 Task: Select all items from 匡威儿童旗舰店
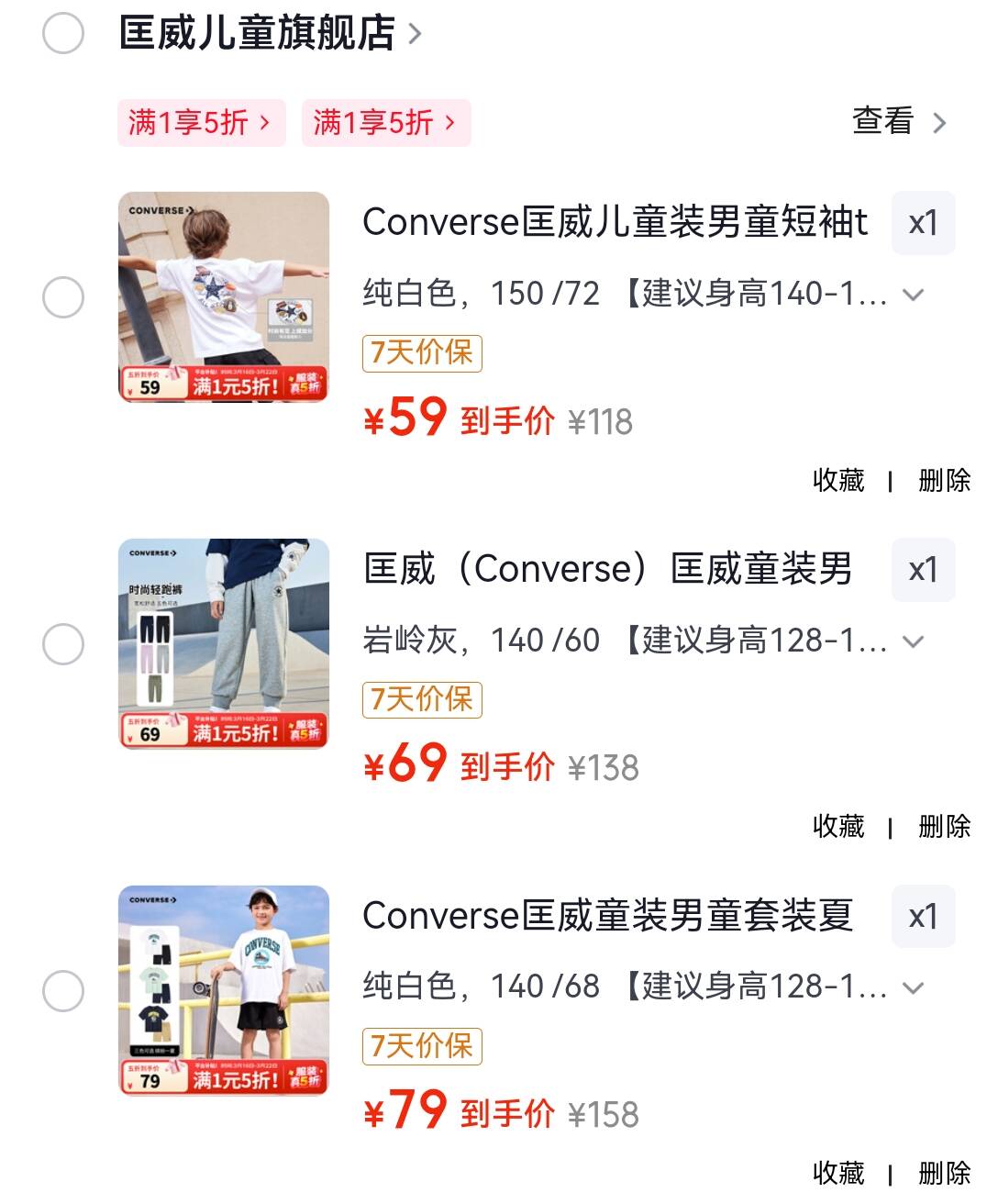pyautogui.click(x=63, y=34)
